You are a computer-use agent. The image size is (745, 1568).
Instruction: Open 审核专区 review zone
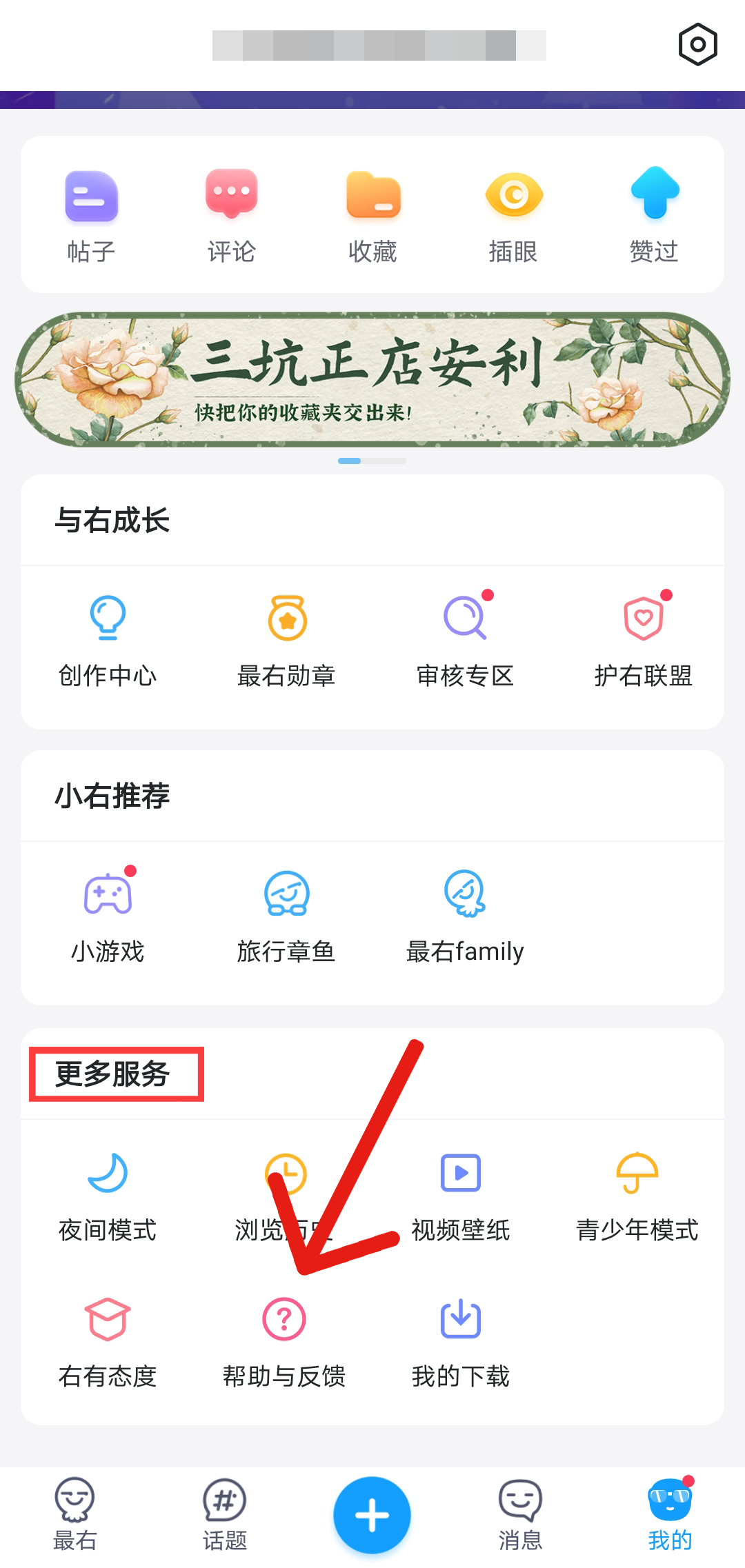pos(466,638)
